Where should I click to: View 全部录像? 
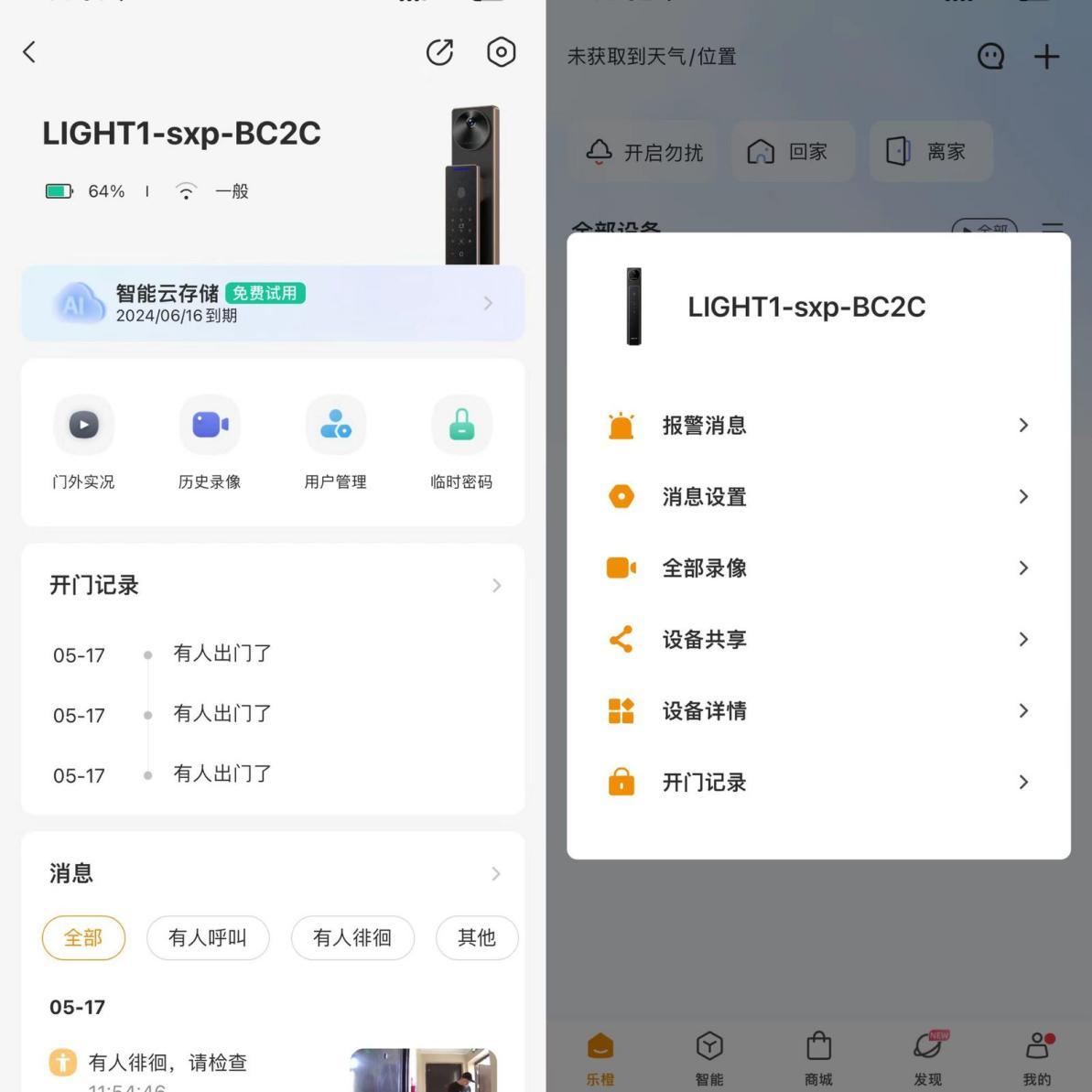[x=818, y=568]
